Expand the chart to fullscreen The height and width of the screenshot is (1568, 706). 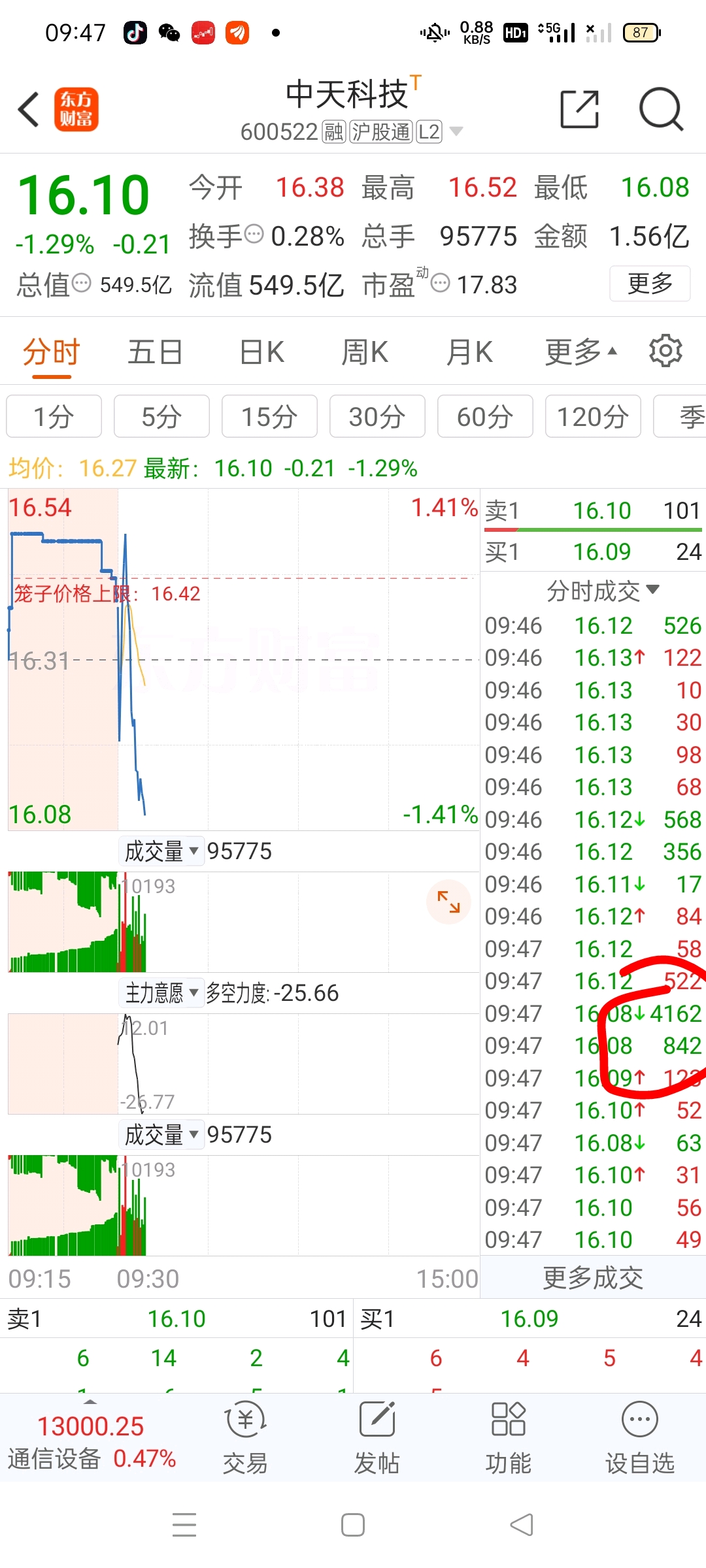[x=448, y=902]
